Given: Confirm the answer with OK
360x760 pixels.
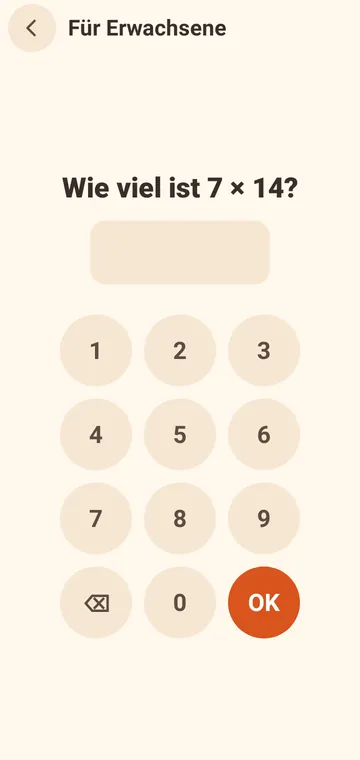Looking at the screenshot, I should 264,602.
